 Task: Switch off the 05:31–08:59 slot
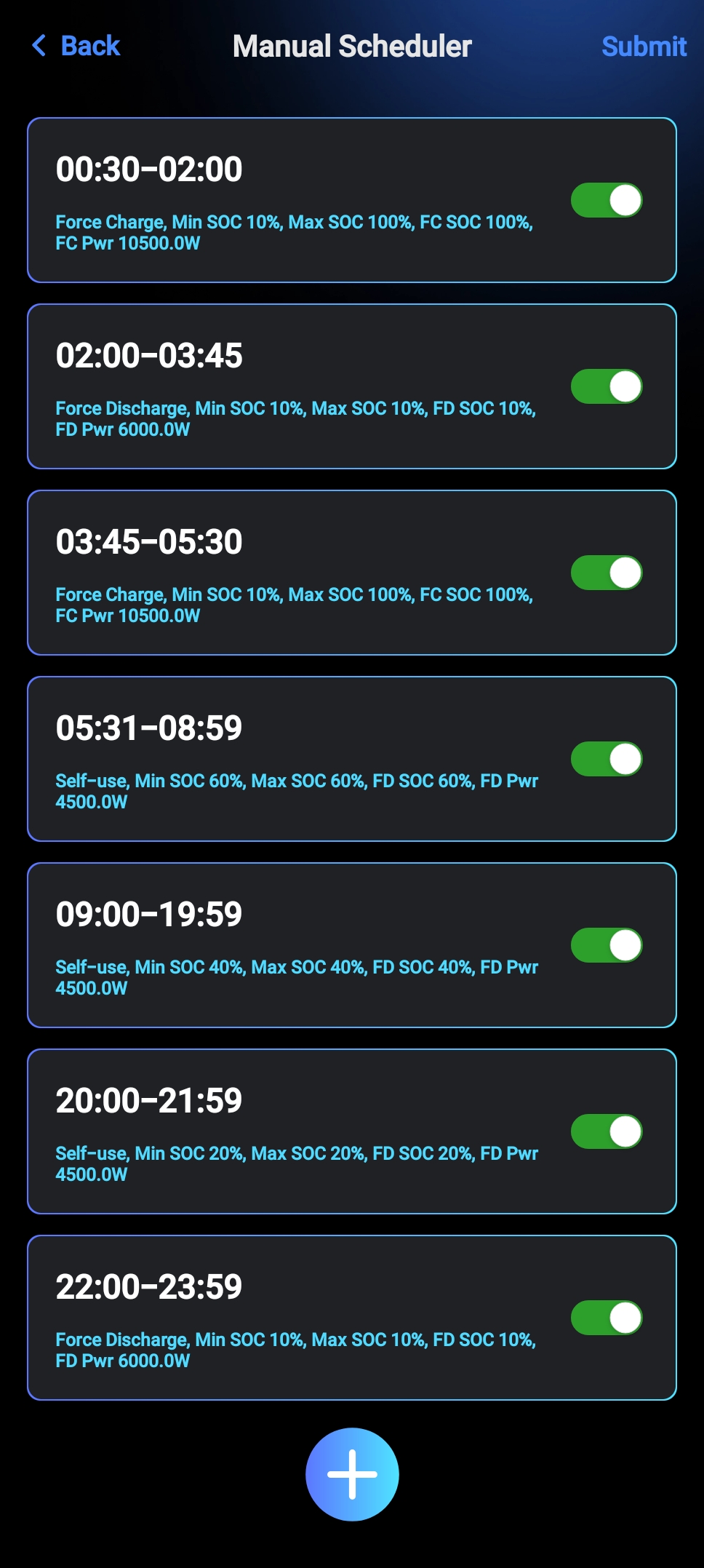coord(606,759)
